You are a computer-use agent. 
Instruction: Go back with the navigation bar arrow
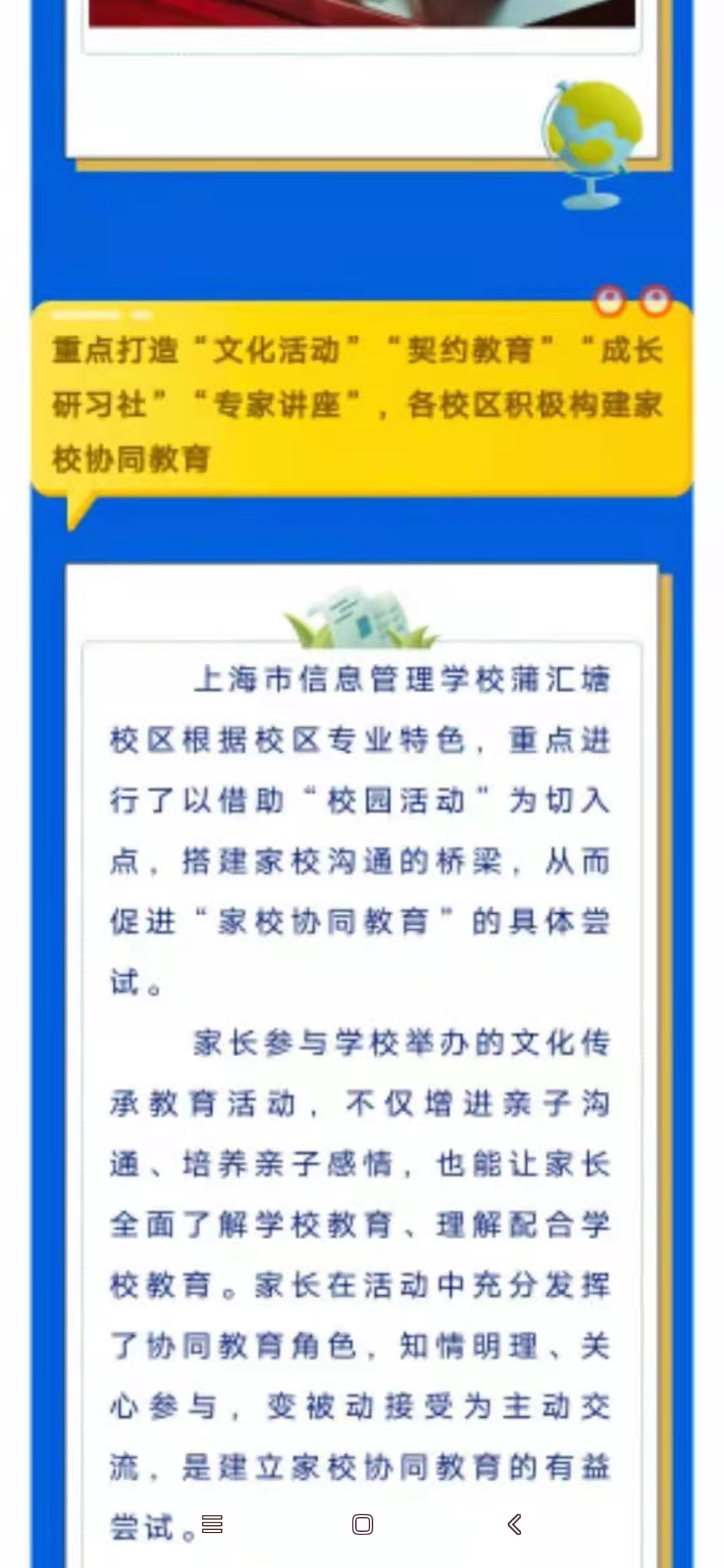coord(514,1524)
